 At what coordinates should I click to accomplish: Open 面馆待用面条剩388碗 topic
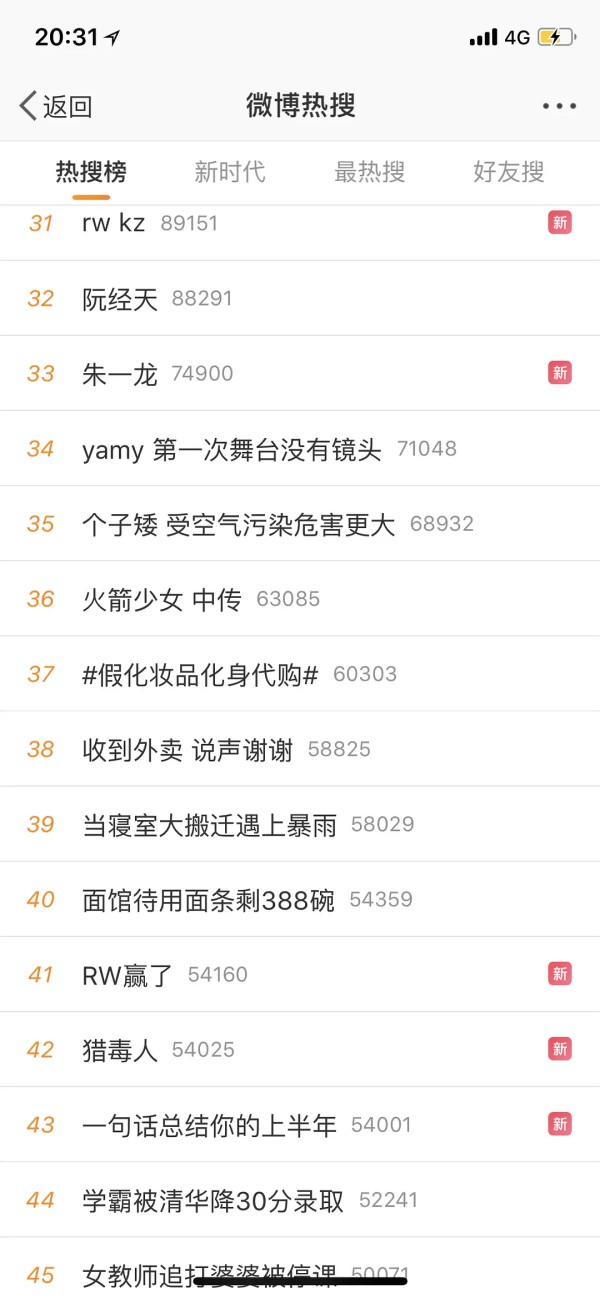point(209,899)
